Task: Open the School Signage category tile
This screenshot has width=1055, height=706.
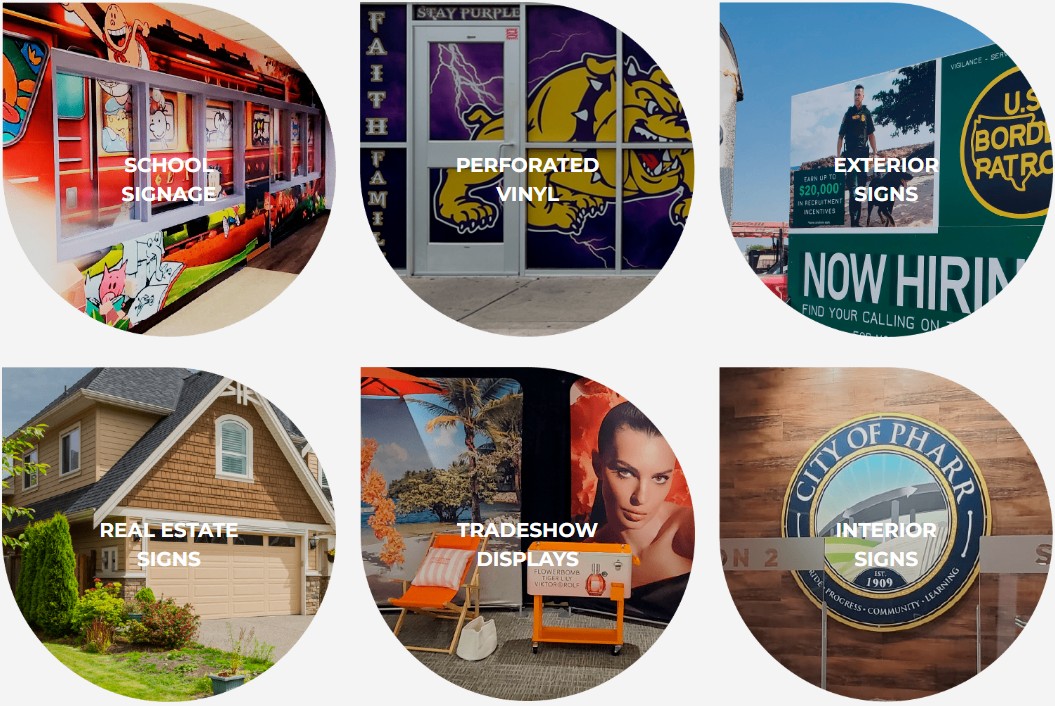Action: [x=168, y=179]
